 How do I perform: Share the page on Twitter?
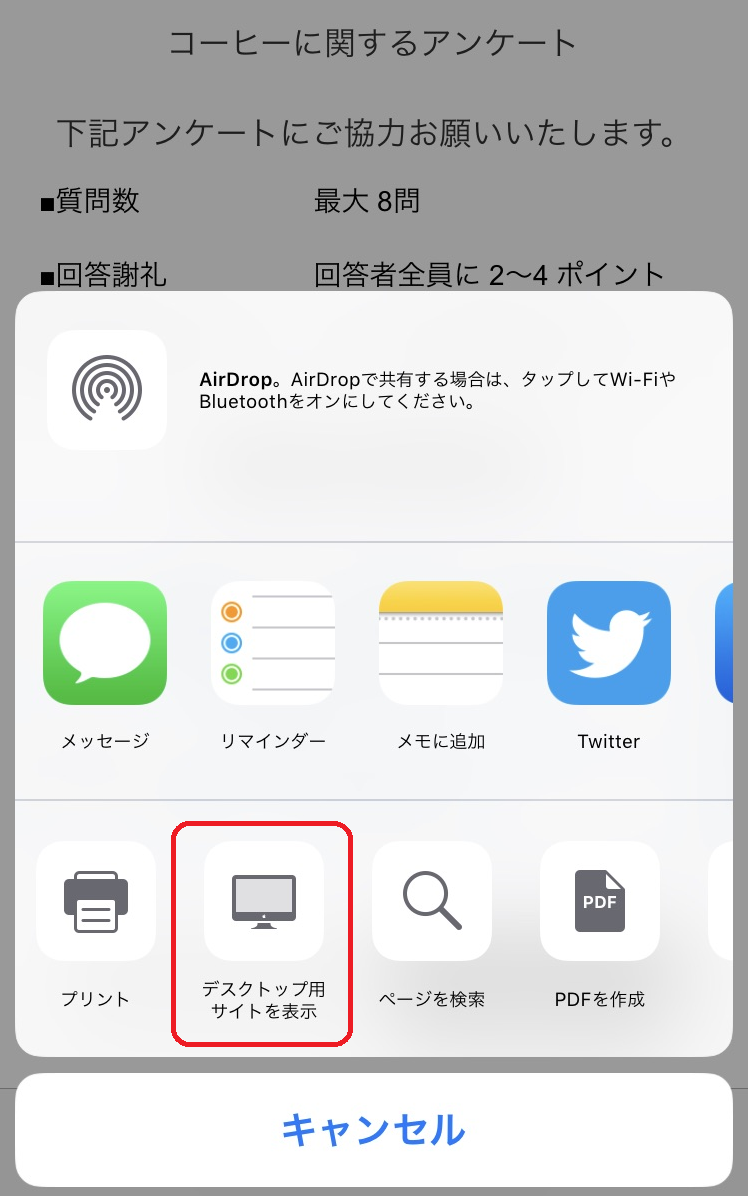609,643
